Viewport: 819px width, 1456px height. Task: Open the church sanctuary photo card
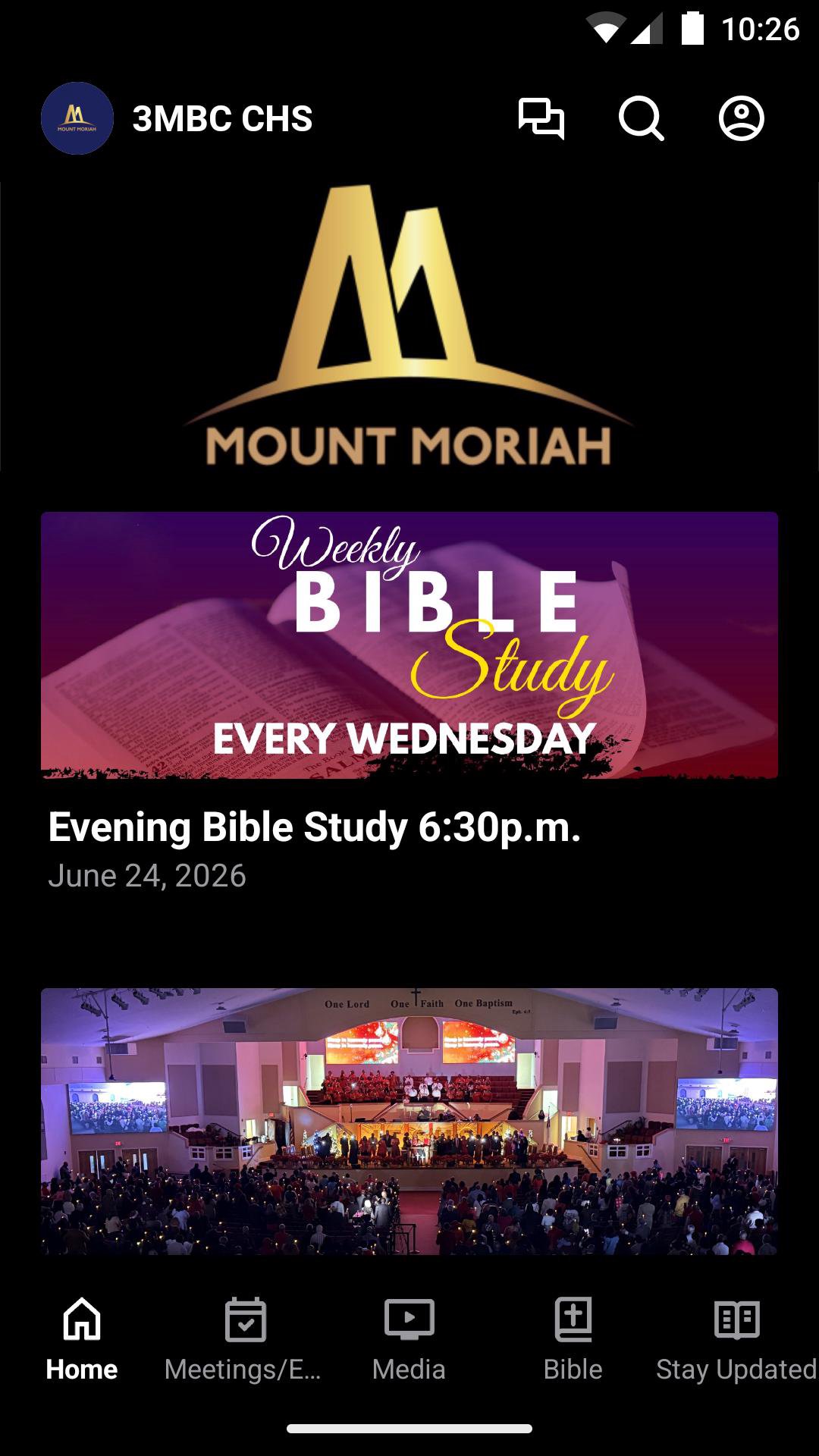pos(409,1122)
